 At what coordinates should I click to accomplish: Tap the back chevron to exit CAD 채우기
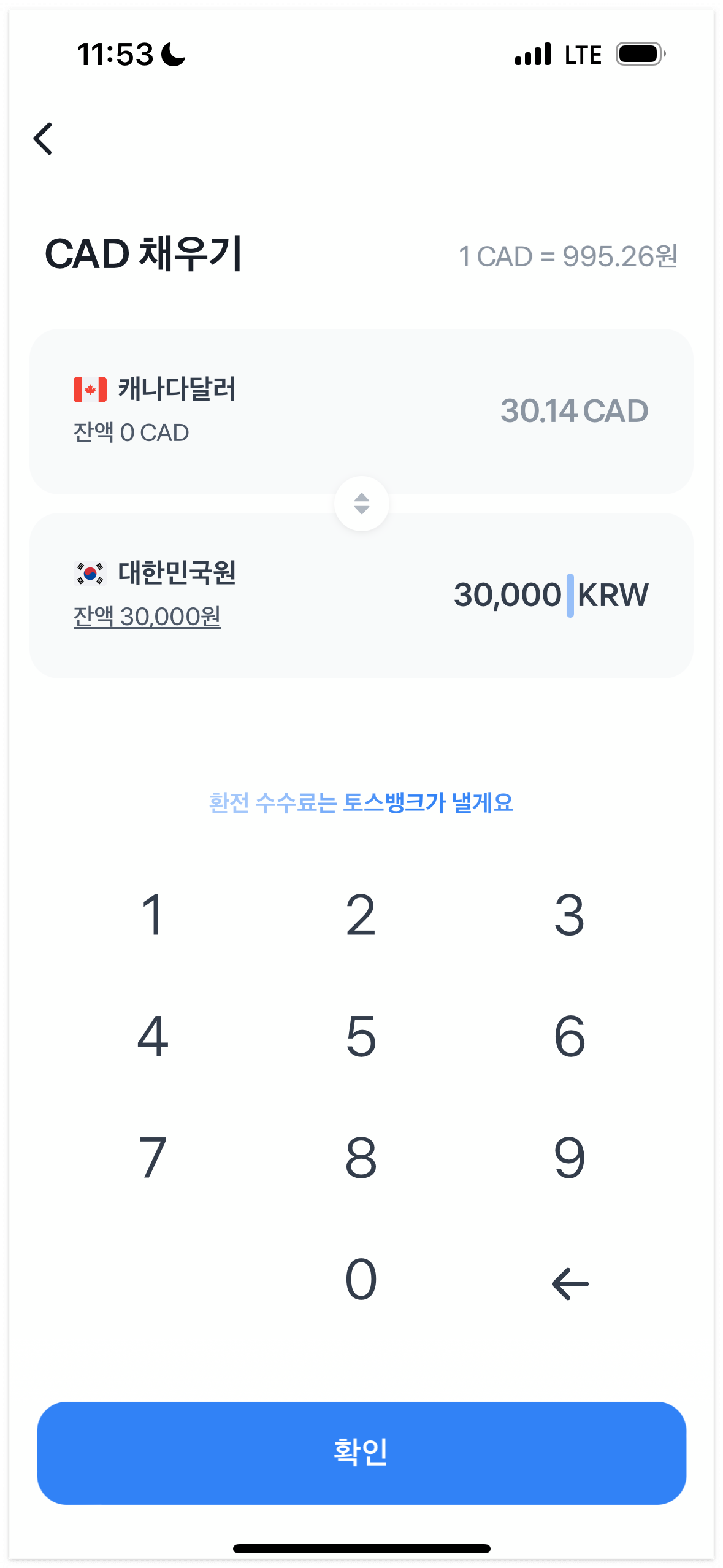(x=44, y=139)
